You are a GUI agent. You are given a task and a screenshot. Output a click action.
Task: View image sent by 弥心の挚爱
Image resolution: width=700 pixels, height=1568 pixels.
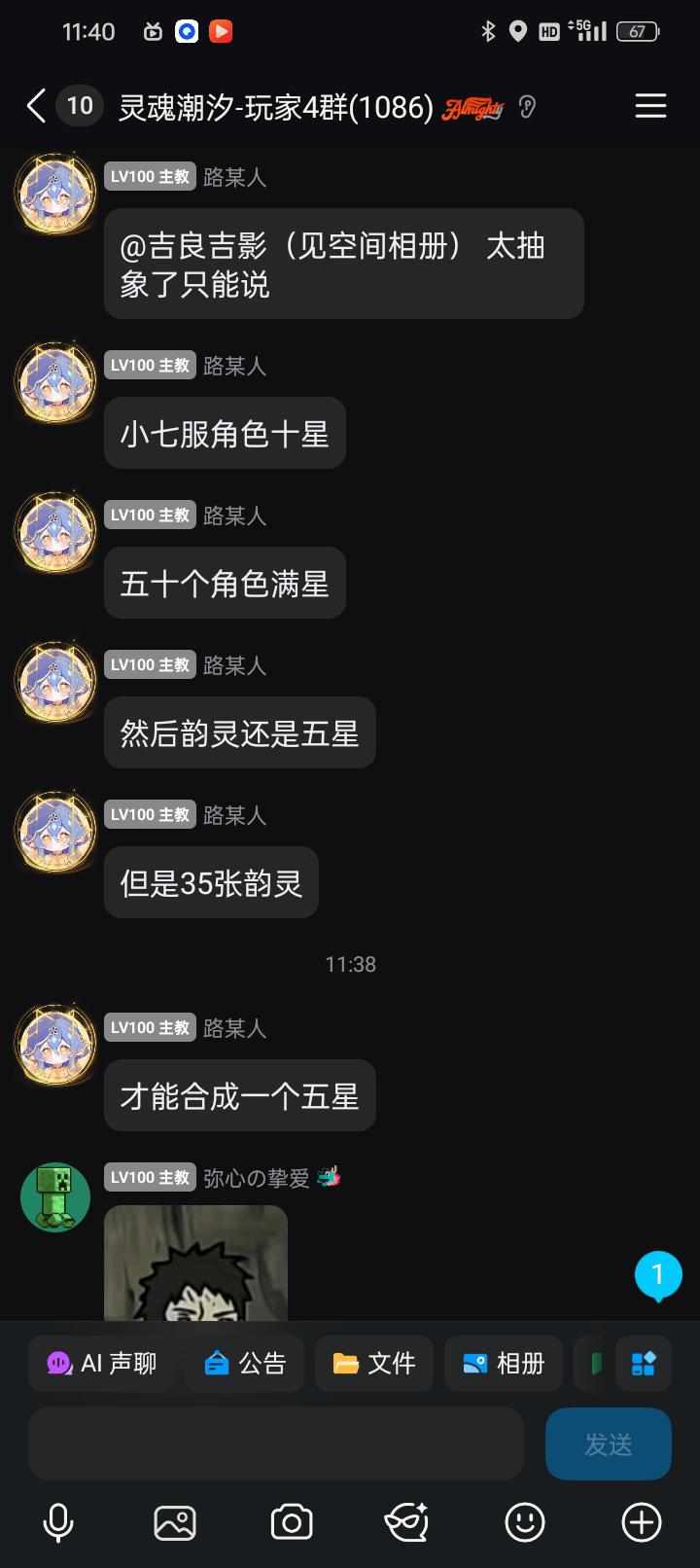195,1263
